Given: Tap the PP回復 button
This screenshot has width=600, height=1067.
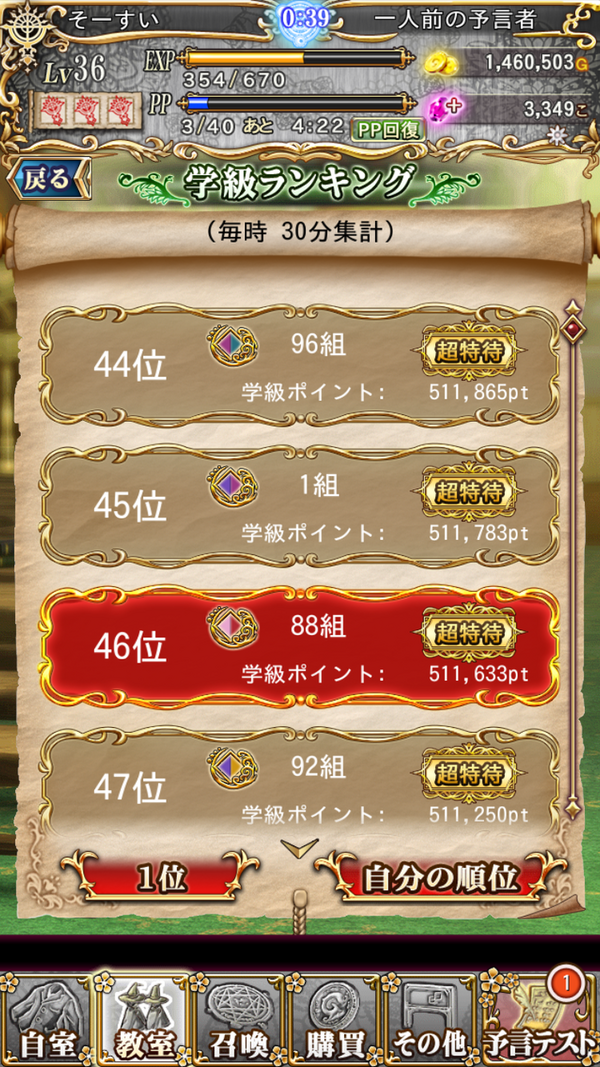Looking at the screenshot, I should pos(388,128).
